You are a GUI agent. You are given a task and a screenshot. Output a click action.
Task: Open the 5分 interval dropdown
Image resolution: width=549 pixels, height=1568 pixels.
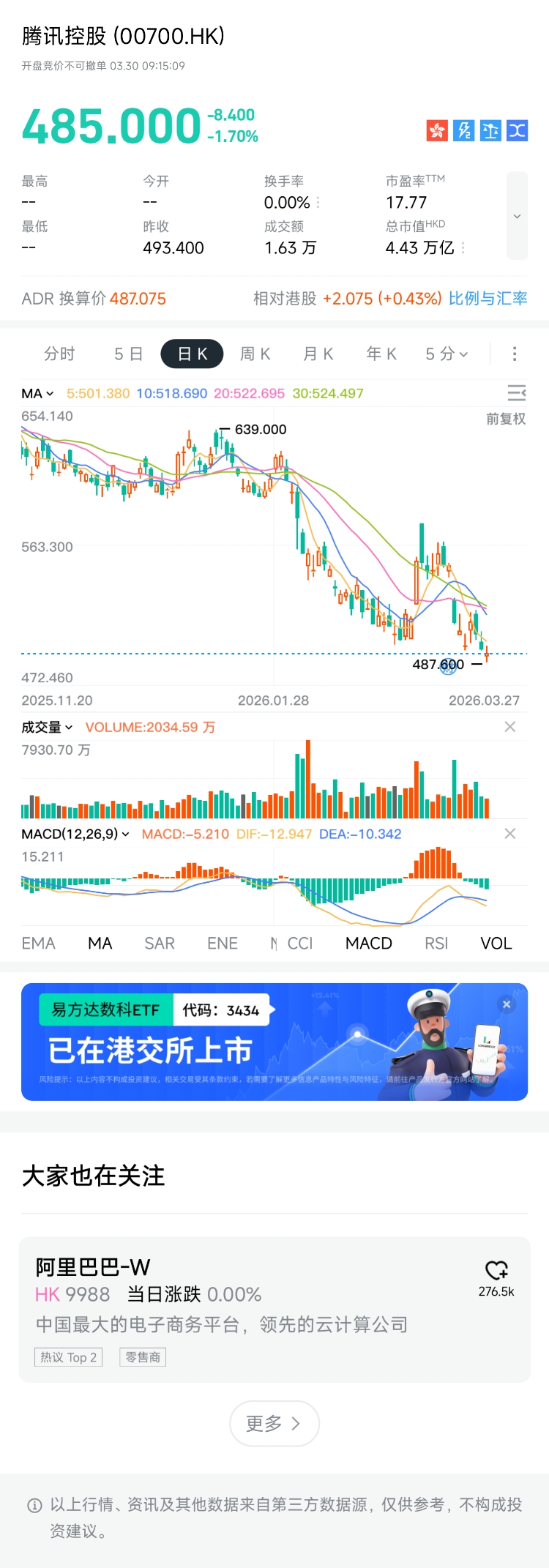coord(446,354)
